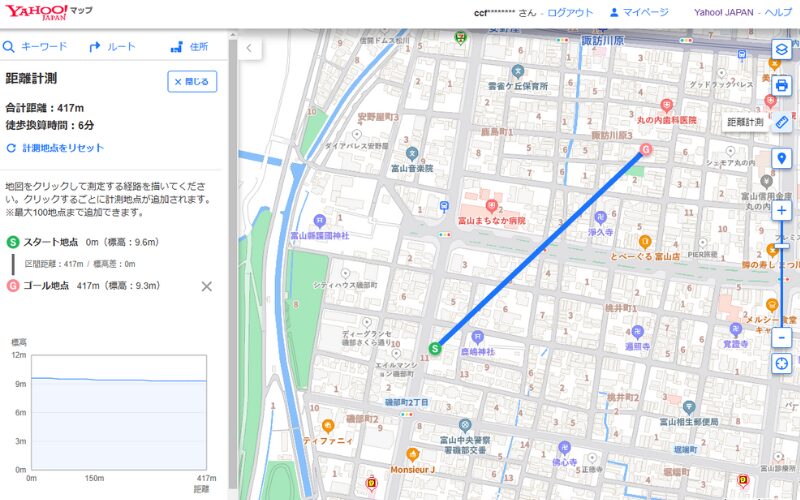The image size is (800, 500).
Task: Click the ログアウト link
Action: [x=570, y=13]
